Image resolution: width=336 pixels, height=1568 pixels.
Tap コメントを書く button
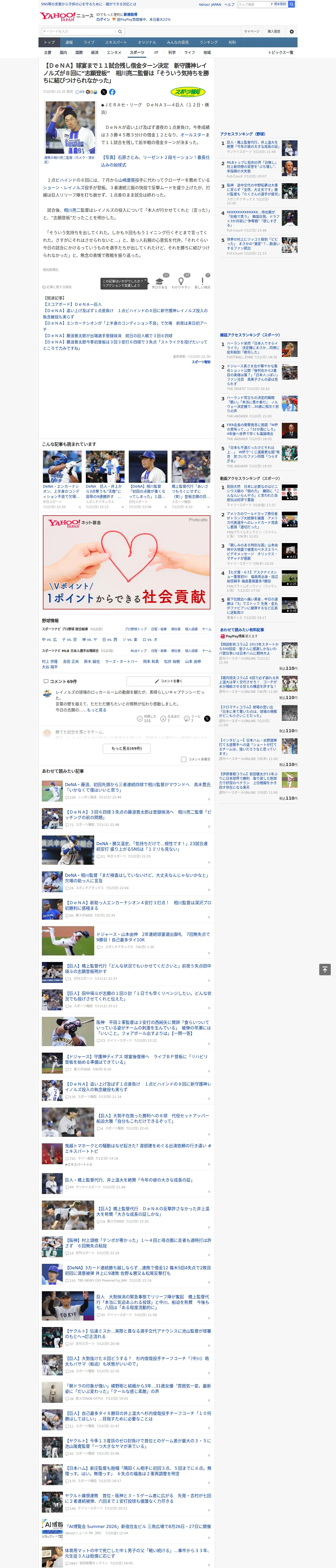168,681
